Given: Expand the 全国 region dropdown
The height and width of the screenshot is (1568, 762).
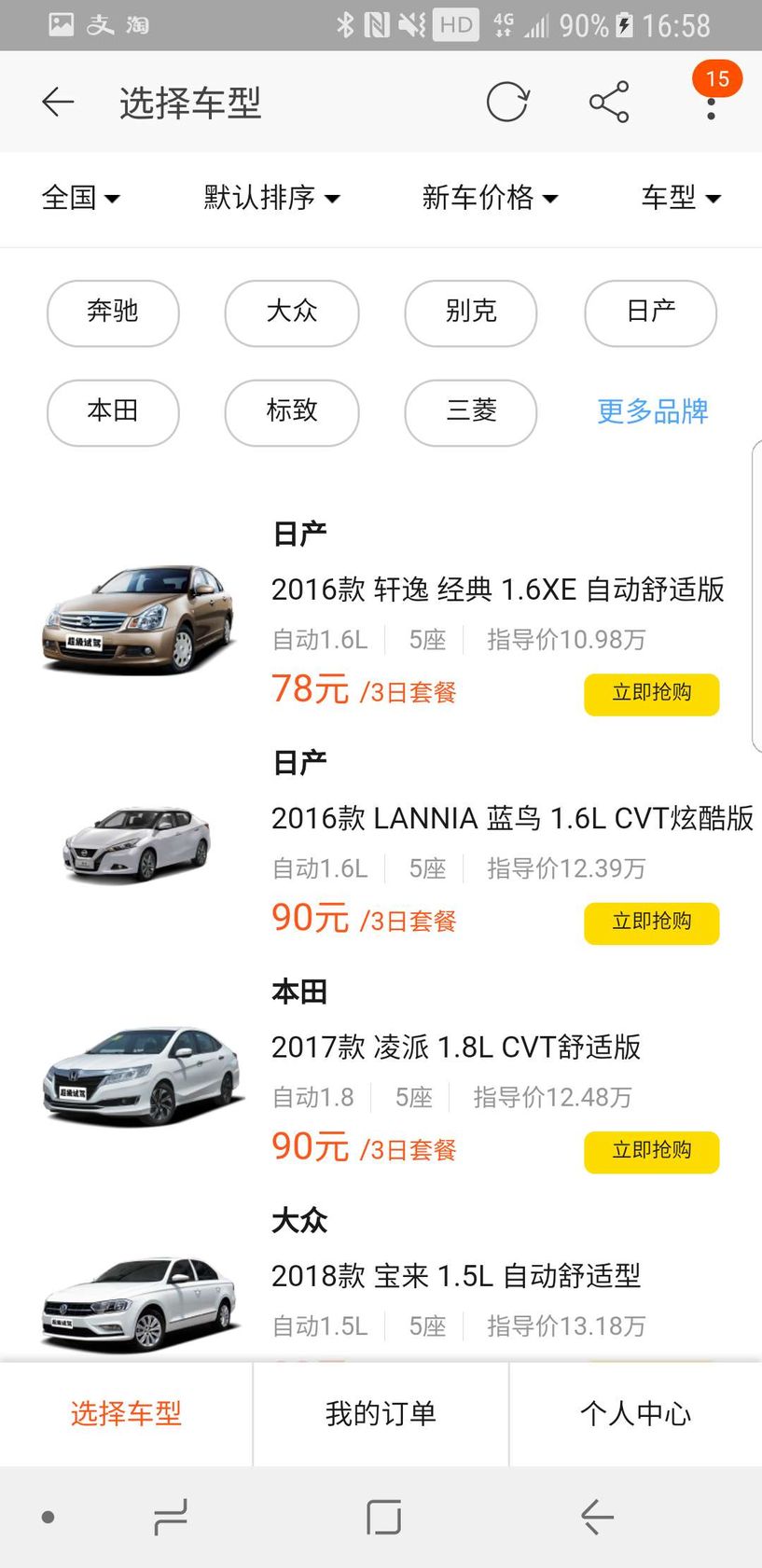Looking at the screenshot, I should click(x=81, y=198).
